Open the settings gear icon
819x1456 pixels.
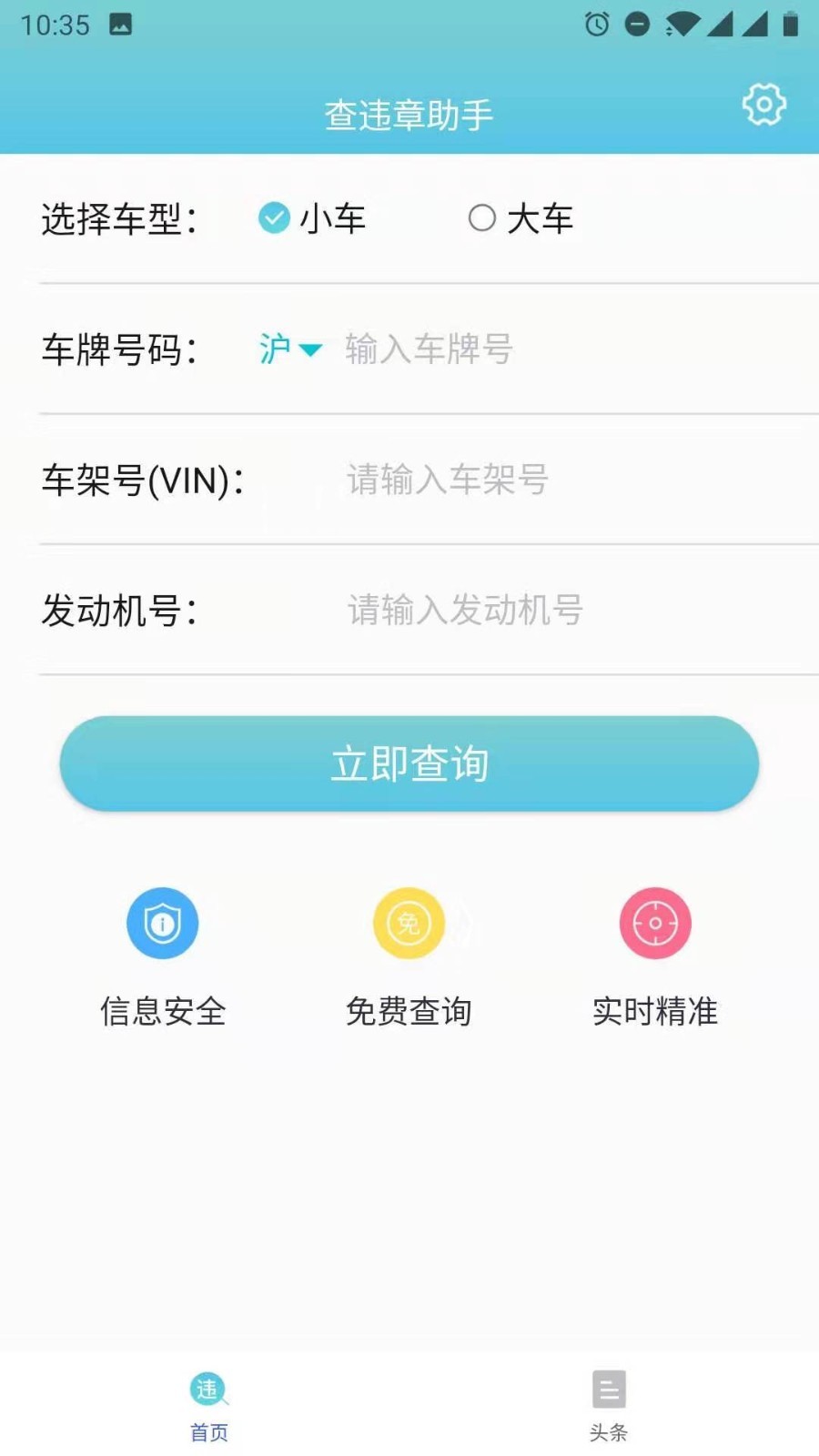coord(763,105)
